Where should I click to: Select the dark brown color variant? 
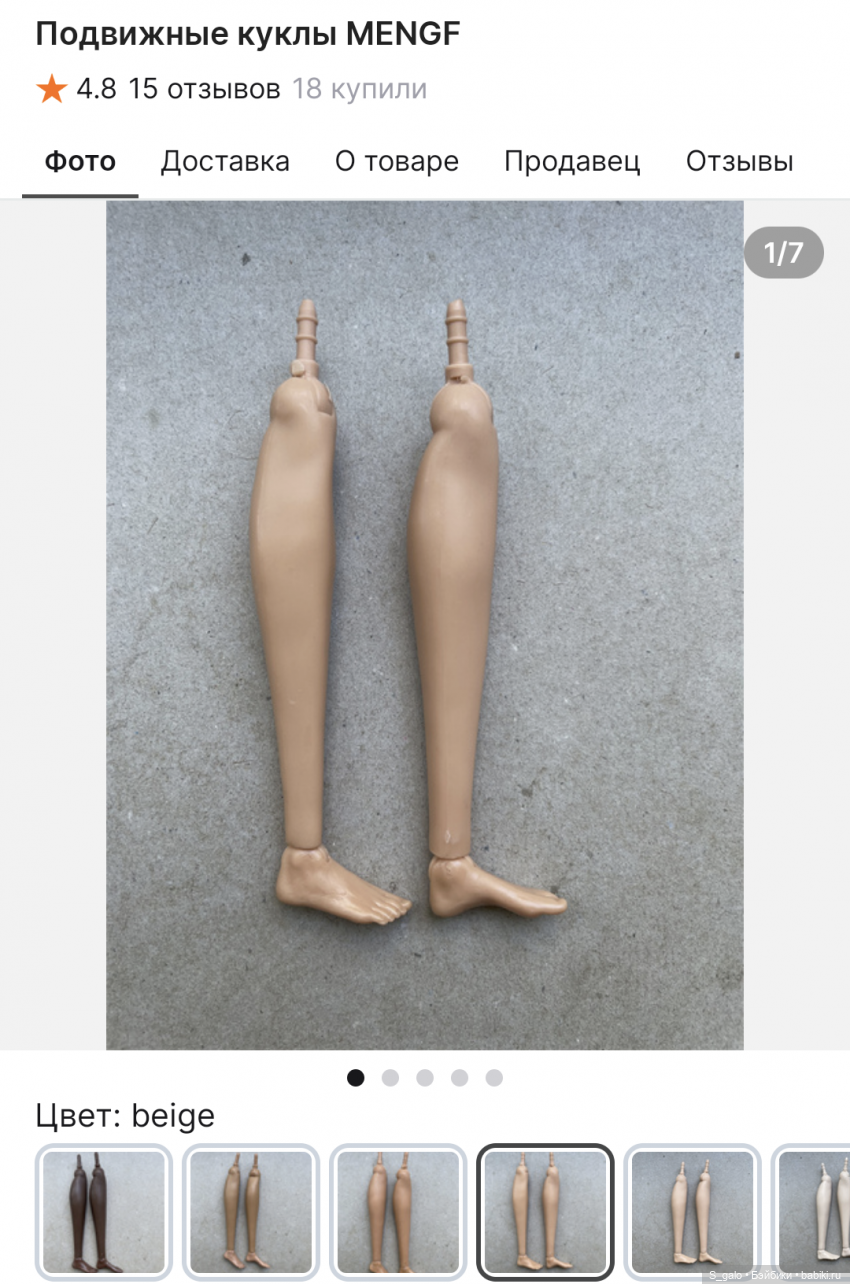click(x=104, y=1212)
